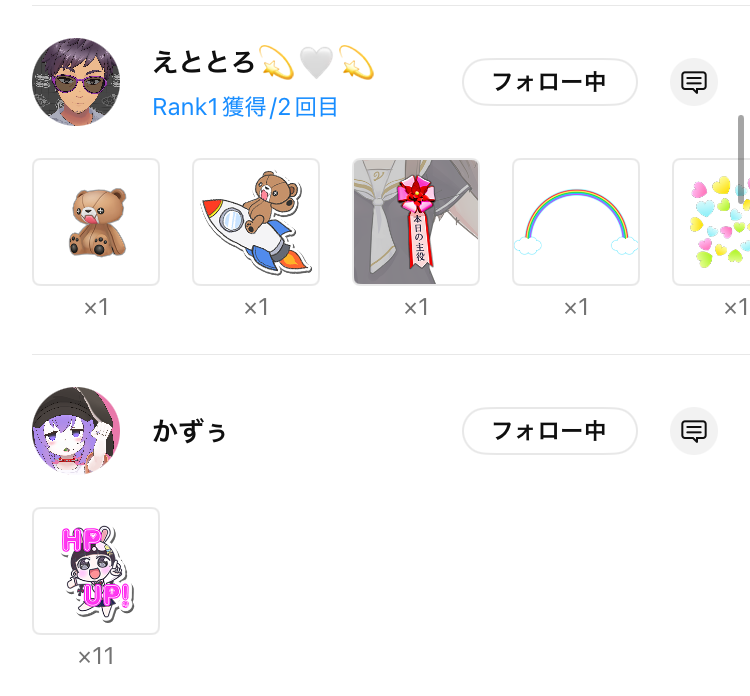Open えととろ's profile avatar
Image resolution: width=750 pixels, height=696 pixels.
click(x=76, y=82)
